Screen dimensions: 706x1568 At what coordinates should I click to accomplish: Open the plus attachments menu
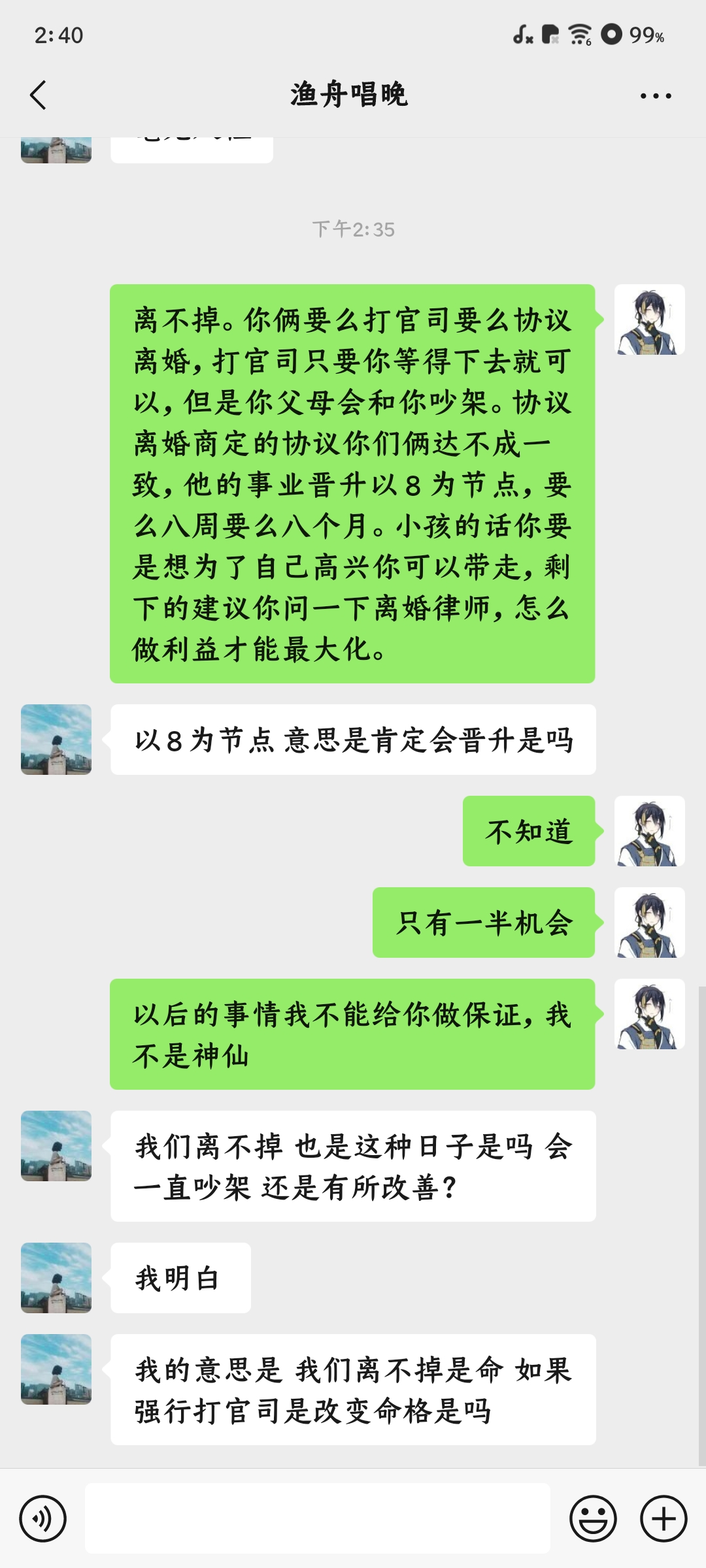[663, 1518]
